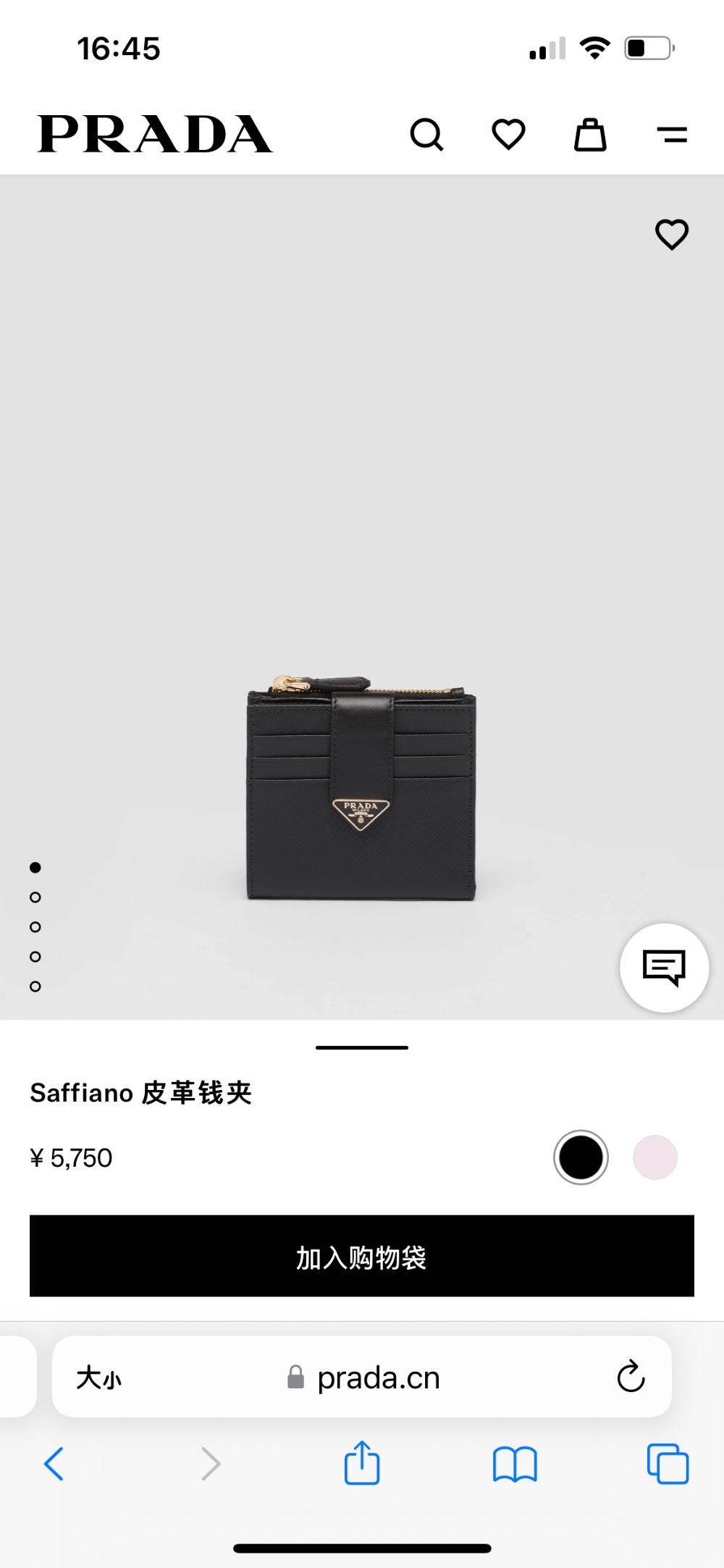Open Safari bookmarks
The height and width of the screenshot is (1568, 724).
[x=514, y=1464]
